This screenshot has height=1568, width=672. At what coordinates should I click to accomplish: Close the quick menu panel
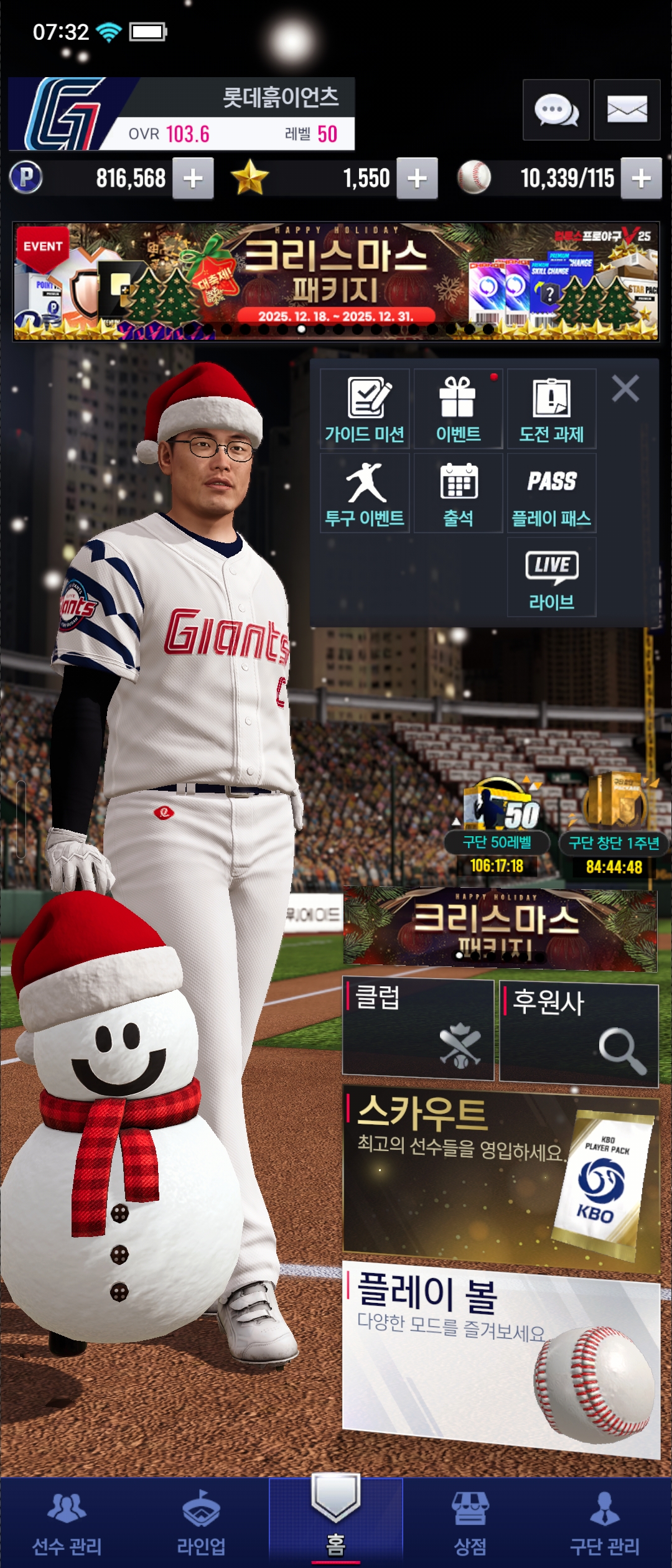(x=625, y=389)
